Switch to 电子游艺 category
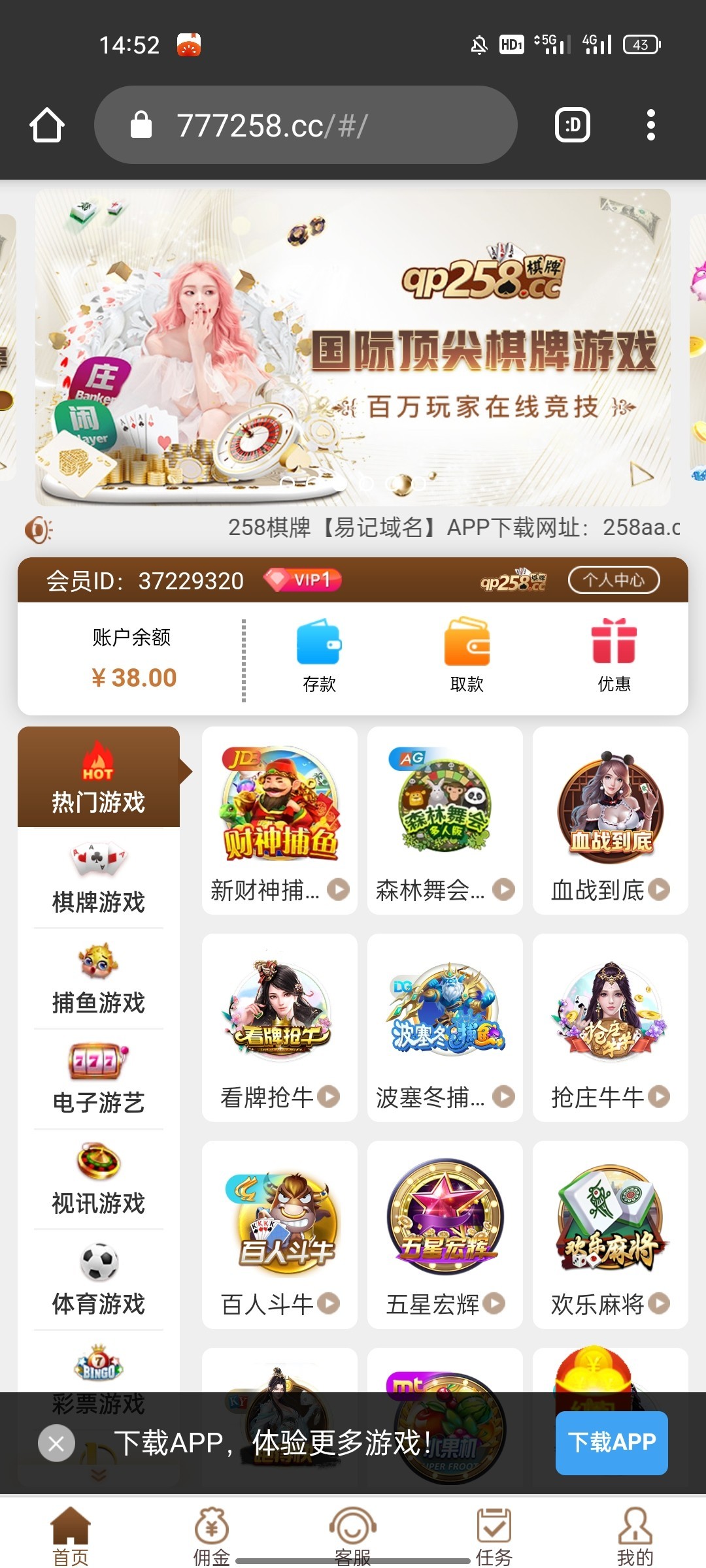The image size is (706, 1568). pyautogui.click(x=98, y=1079)
